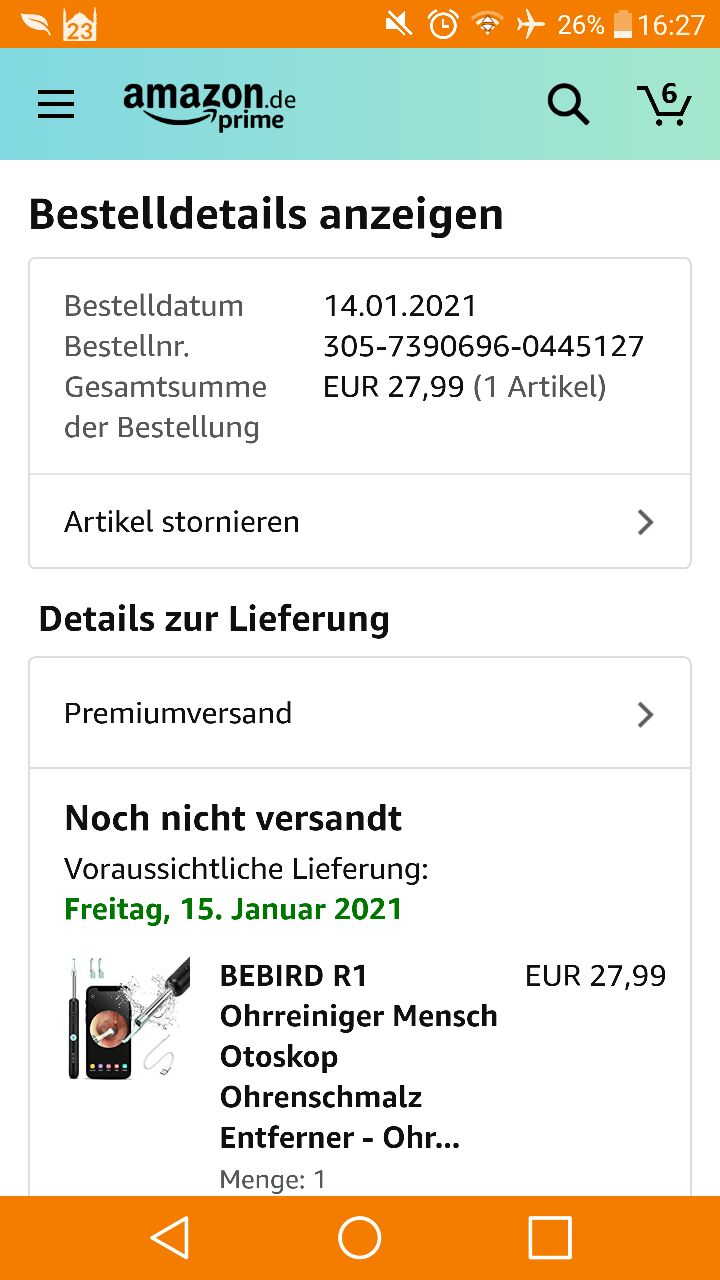720x1280 pixels.
Task: Open the hamburger navigation menu
Action: [x=56, y=104]
